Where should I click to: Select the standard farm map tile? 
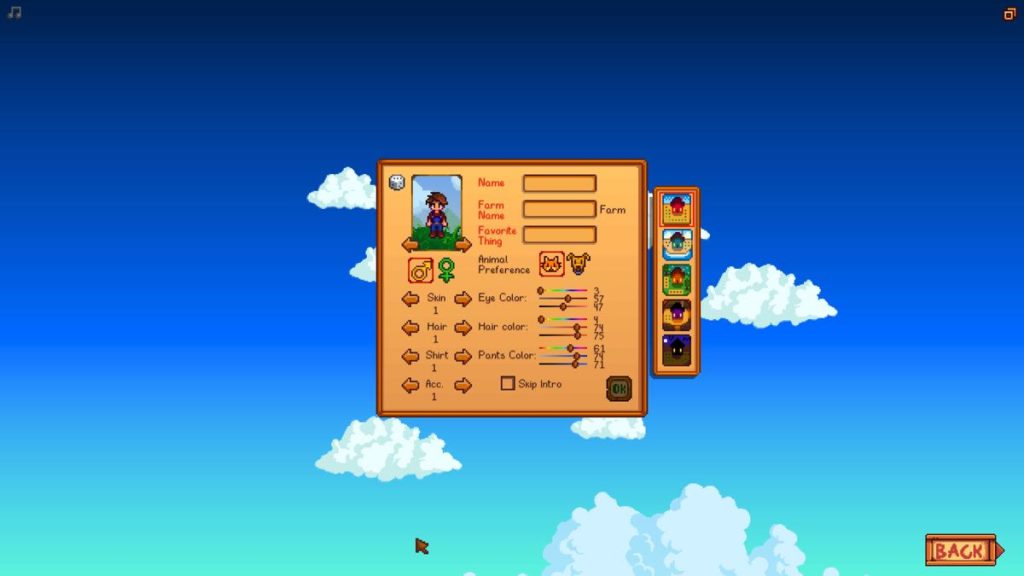(x=677, y=209)
